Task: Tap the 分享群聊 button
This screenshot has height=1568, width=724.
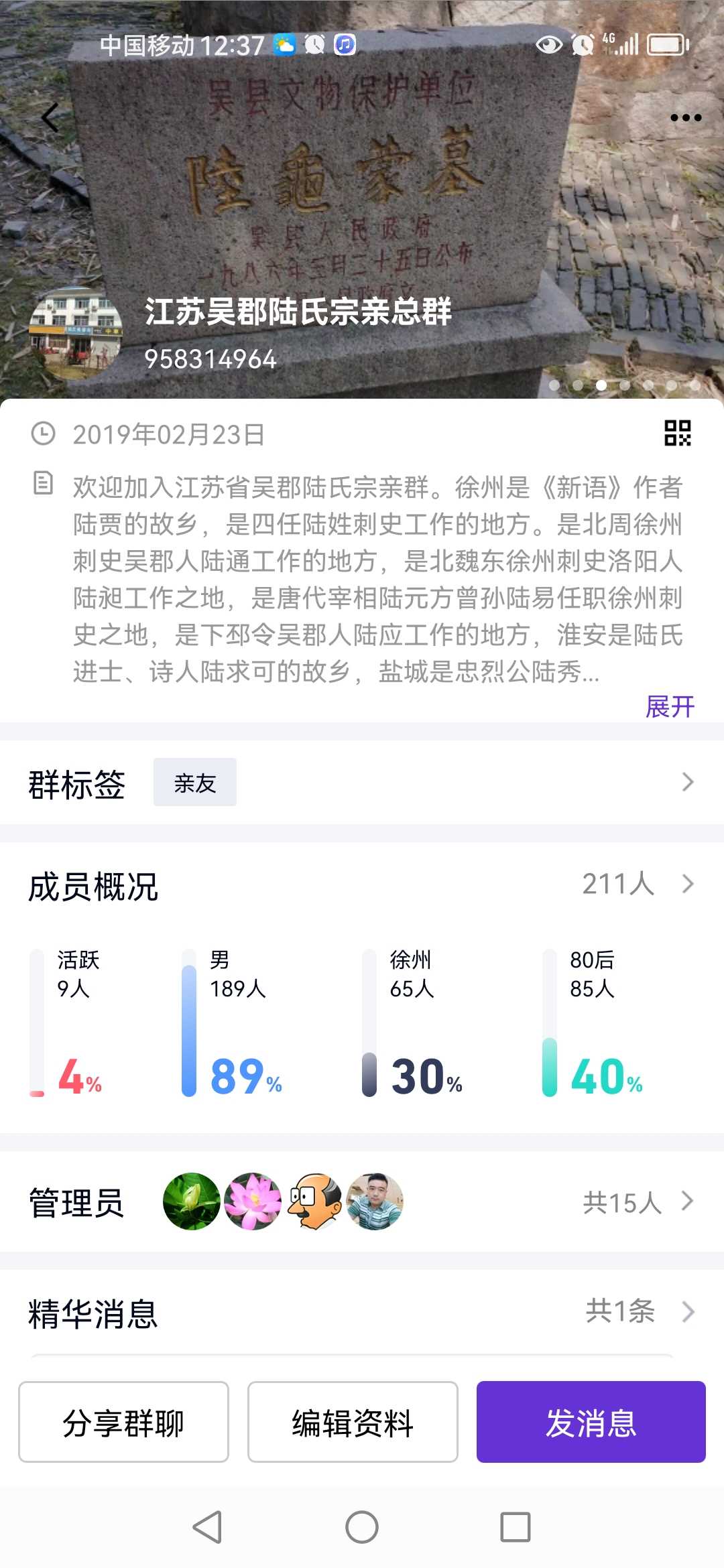Action: click(x=123, y=1422)
